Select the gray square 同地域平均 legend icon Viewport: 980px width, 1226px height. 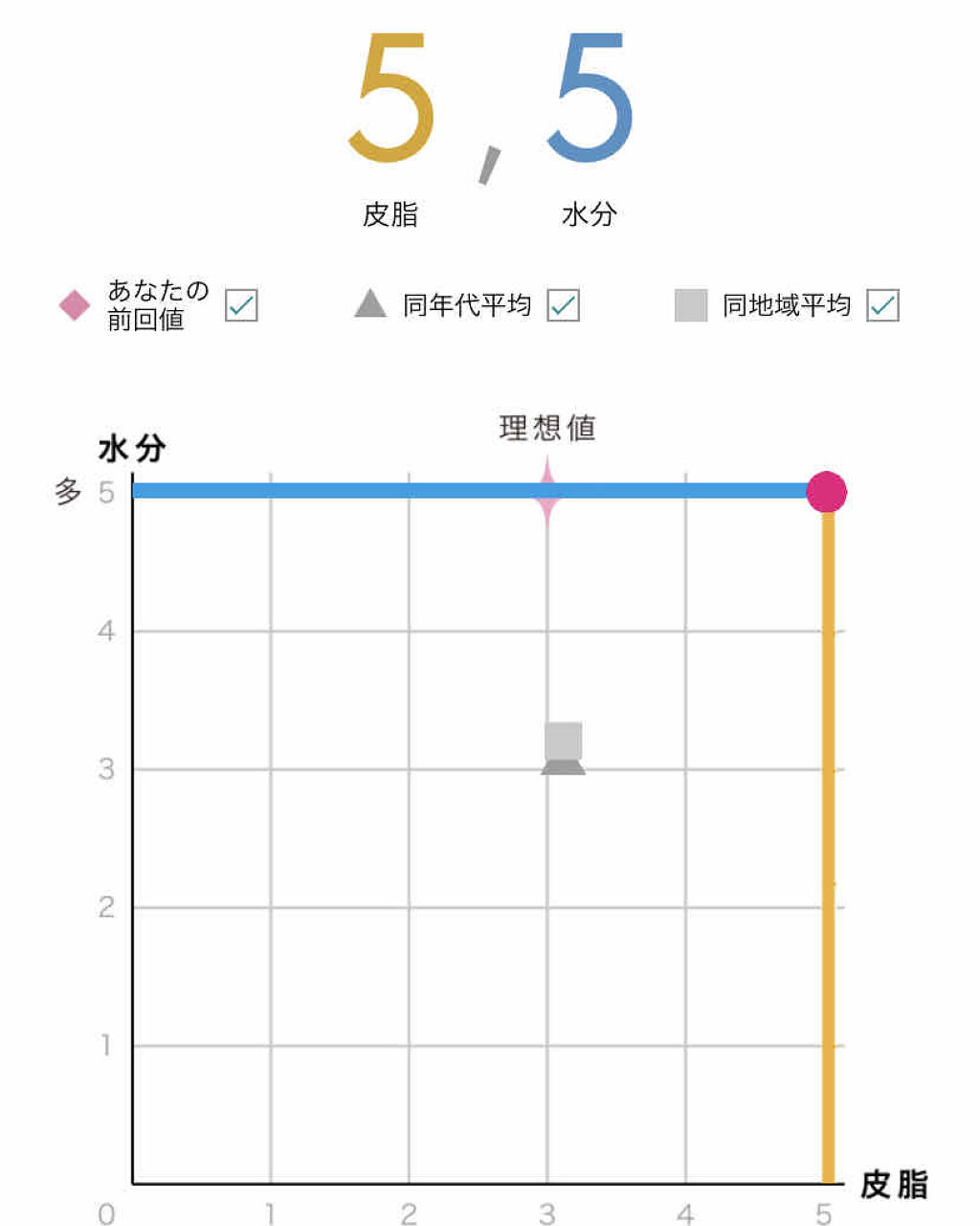(691, 303)
